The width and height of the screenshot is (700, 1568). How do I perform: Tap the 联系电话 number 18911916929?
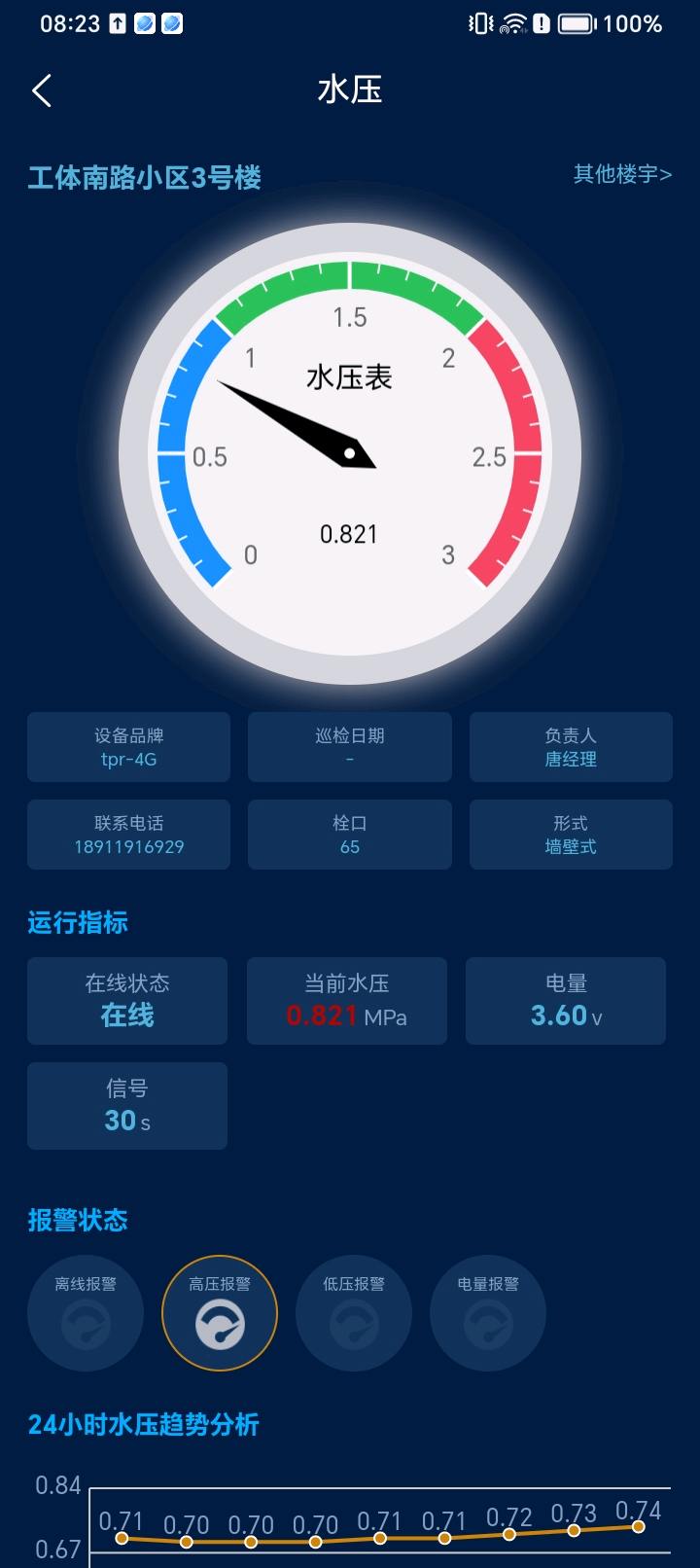(x=129, y=846)
